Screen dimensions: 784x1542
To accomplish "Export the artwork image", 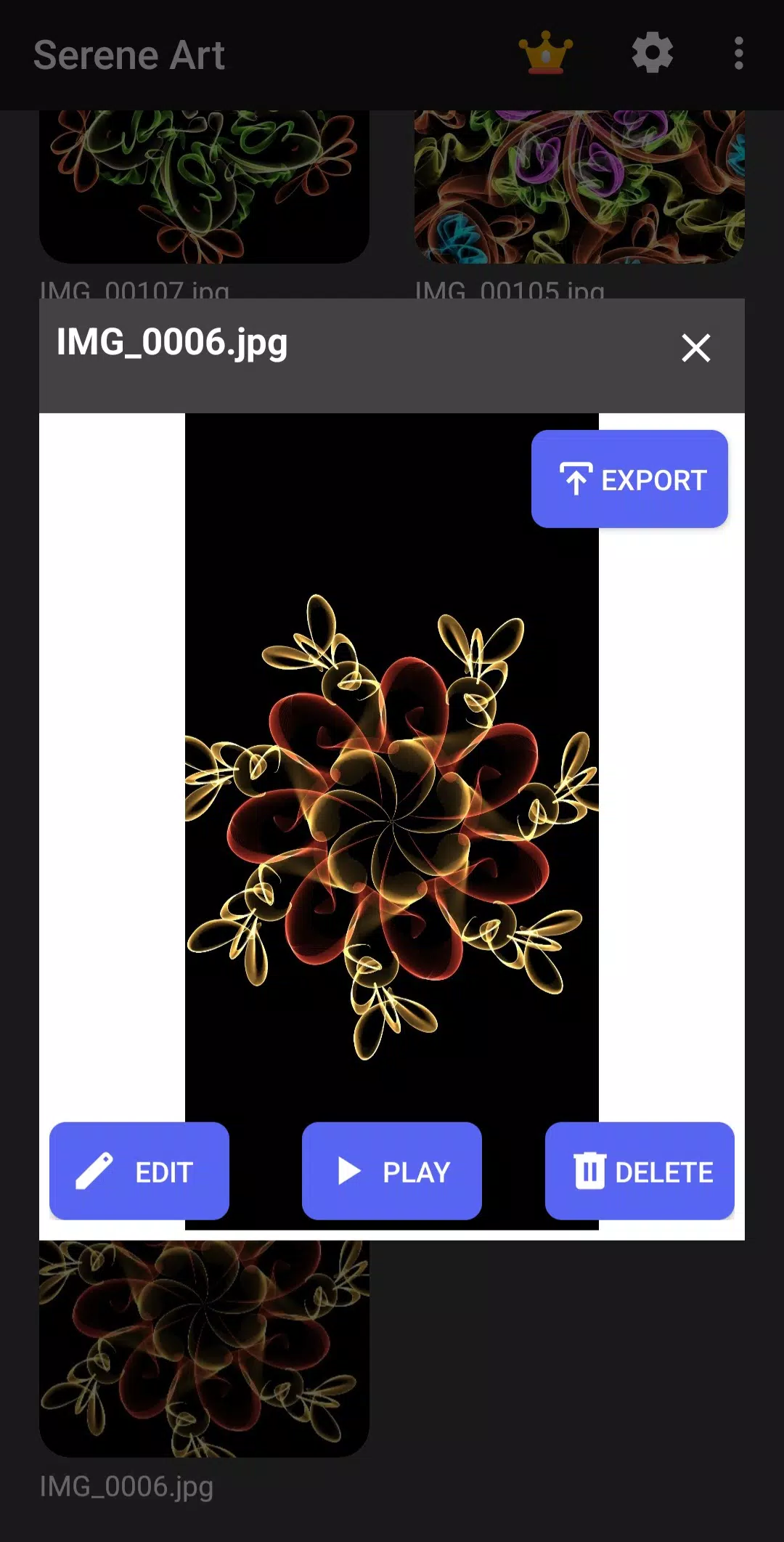I will (x=629, y=479).
